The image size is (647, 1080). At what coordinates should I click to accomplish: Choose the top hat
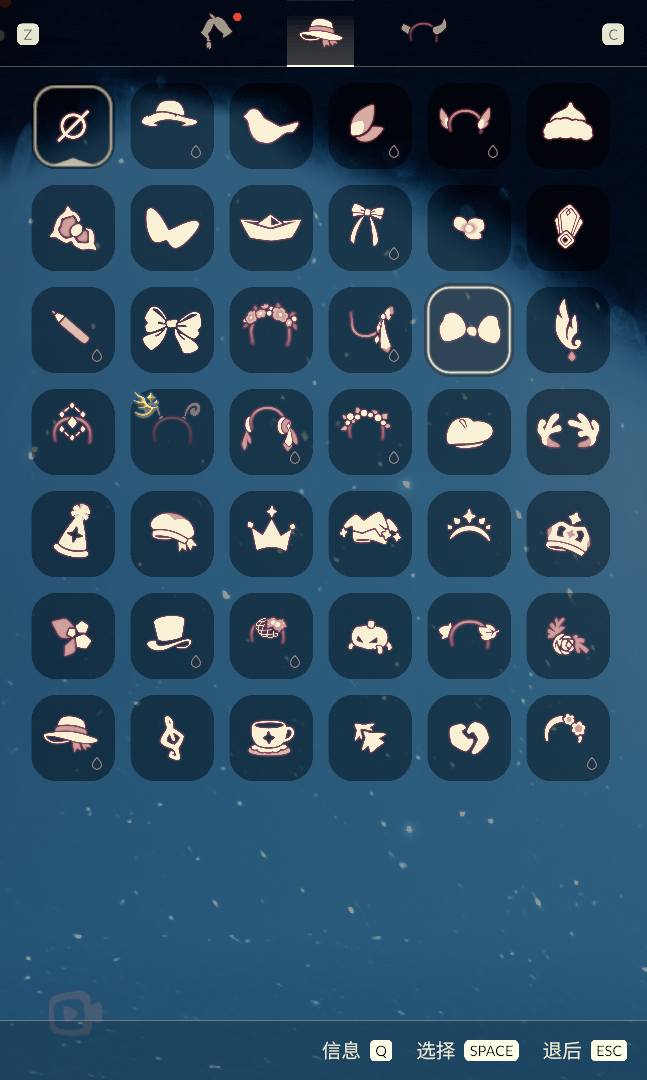point(172,636)
